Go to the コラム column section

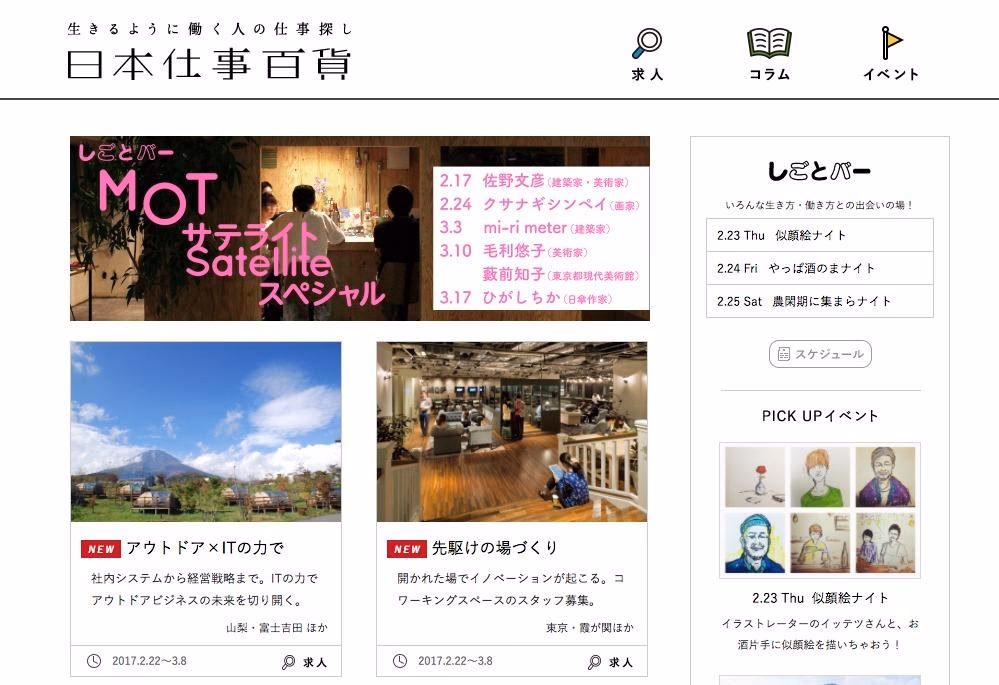pos(769,55)
